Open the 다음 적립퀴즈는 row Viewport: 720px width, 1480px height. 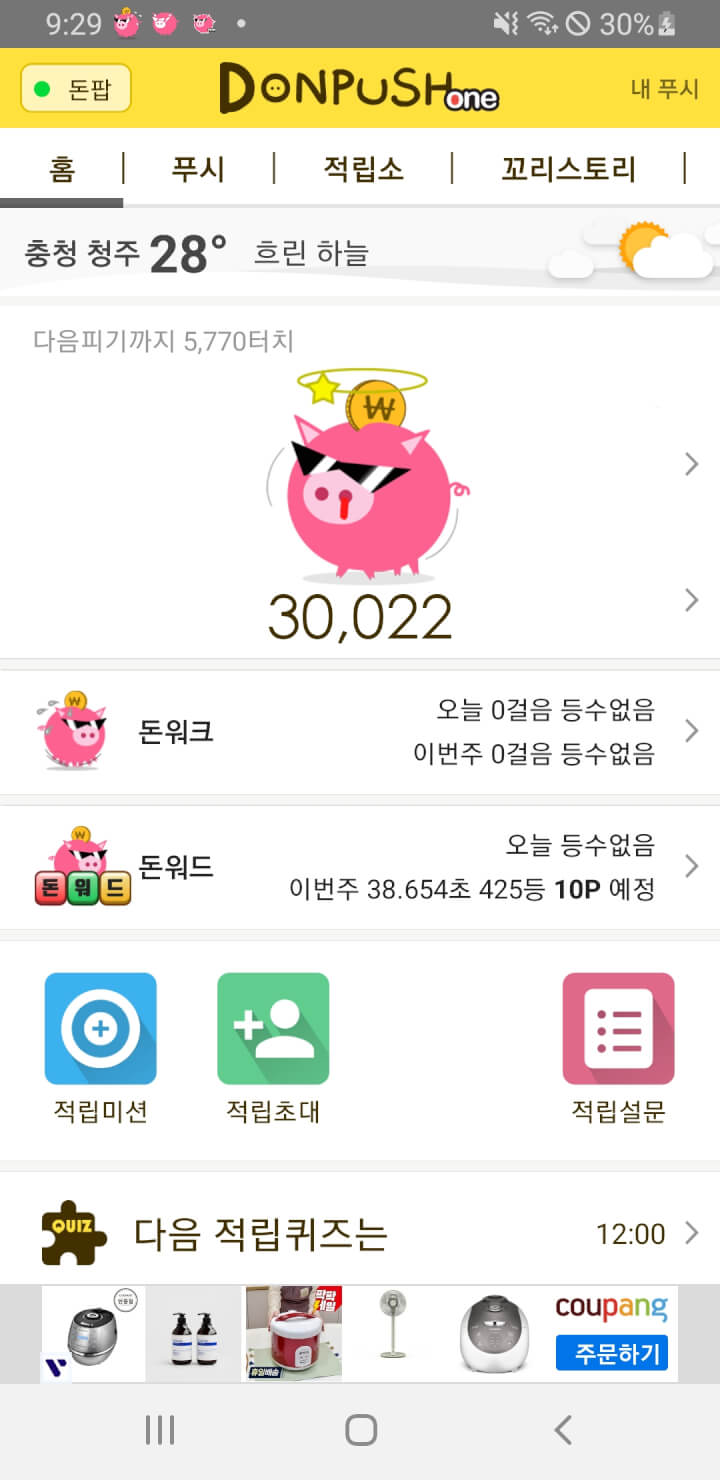click(x=360, y=1234)
